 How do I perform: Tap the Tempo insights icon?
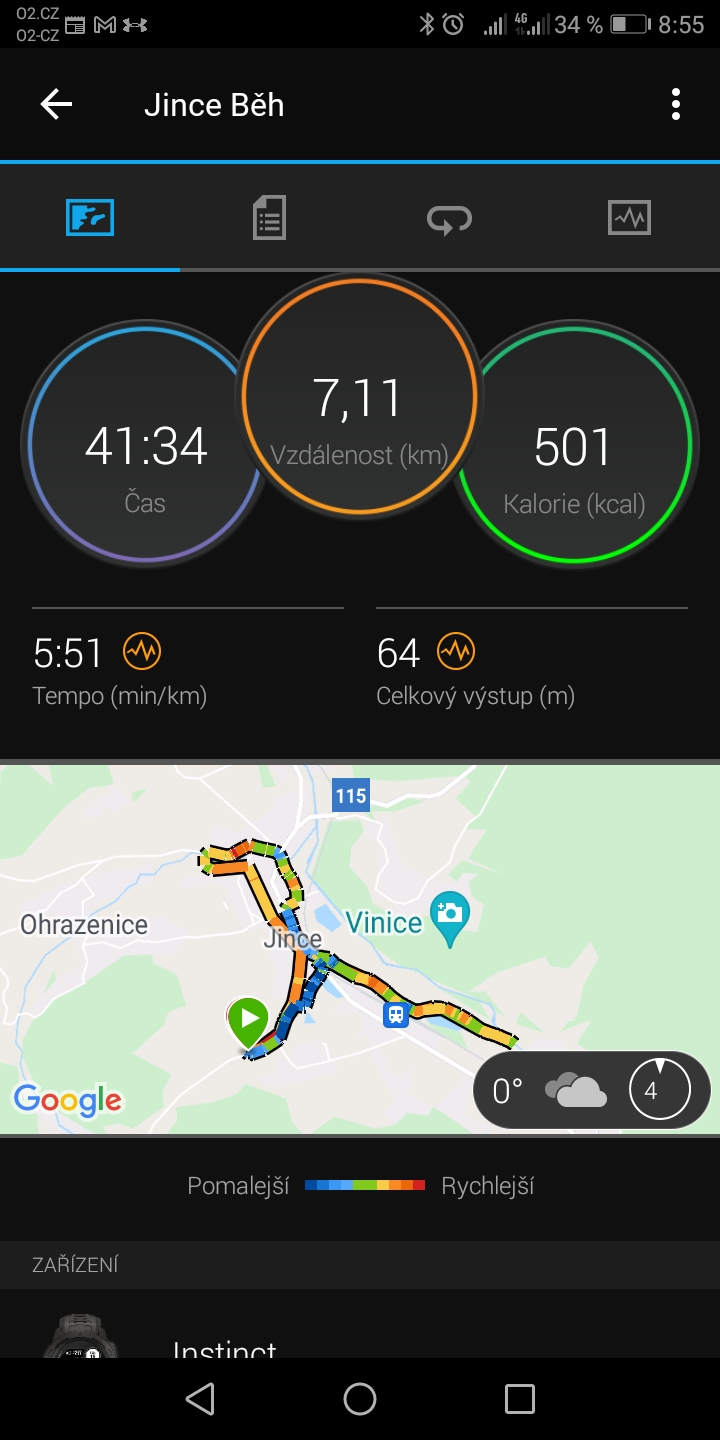click(142, 652)
